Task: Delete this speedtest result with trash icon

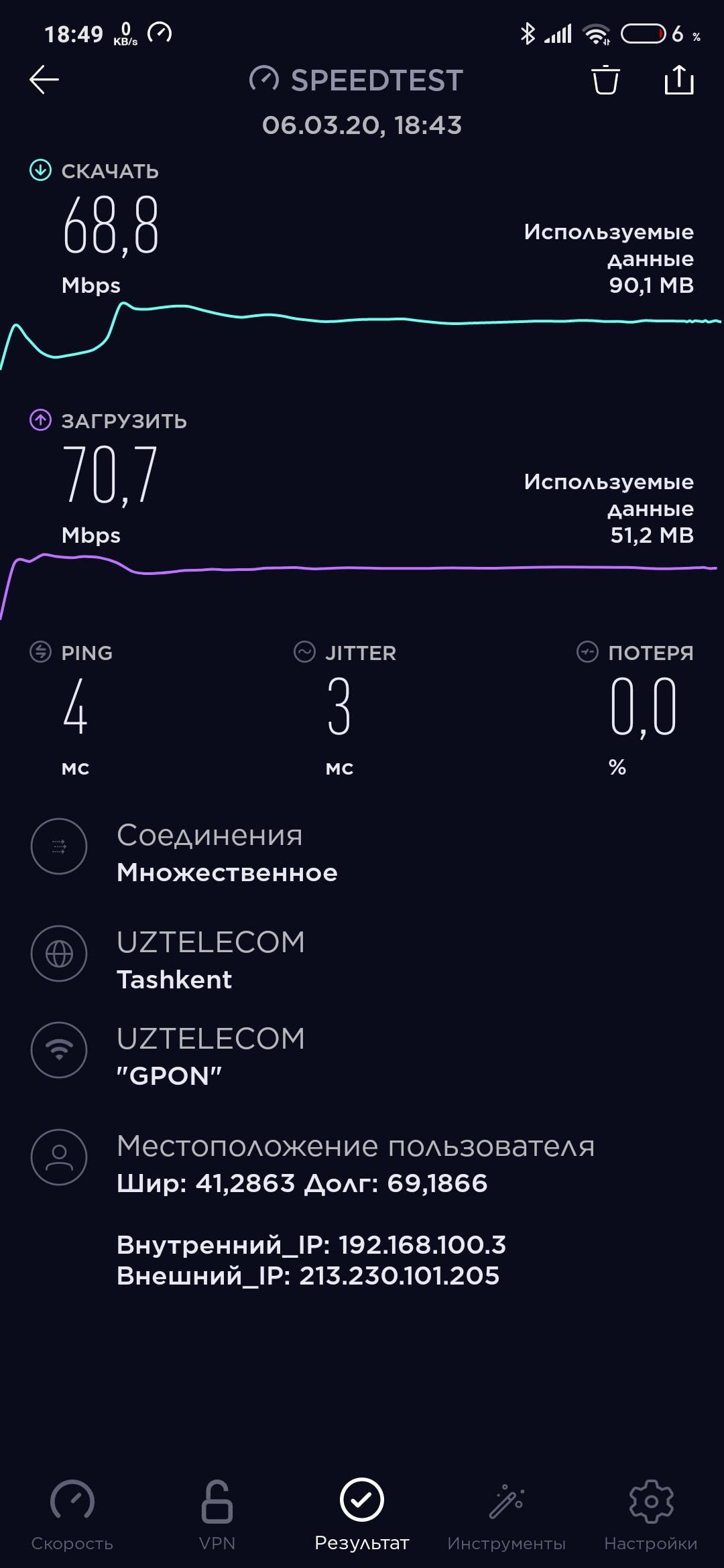Action: (x=605, y=80)
